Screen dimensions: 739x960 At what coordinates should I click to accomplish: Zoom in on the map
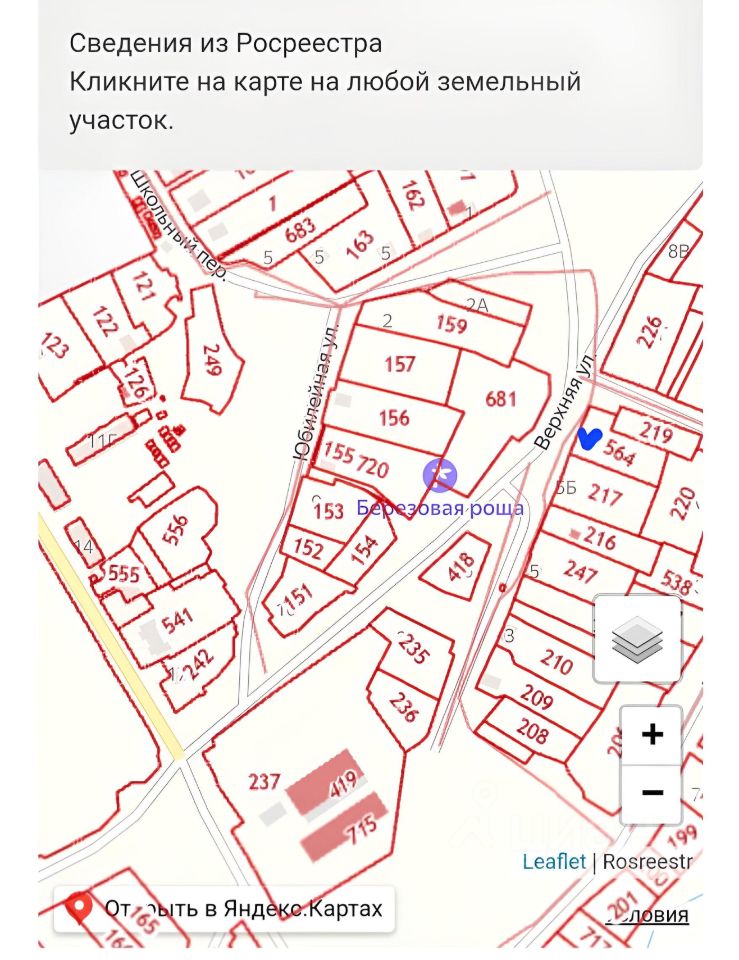[x=652, y=735]
